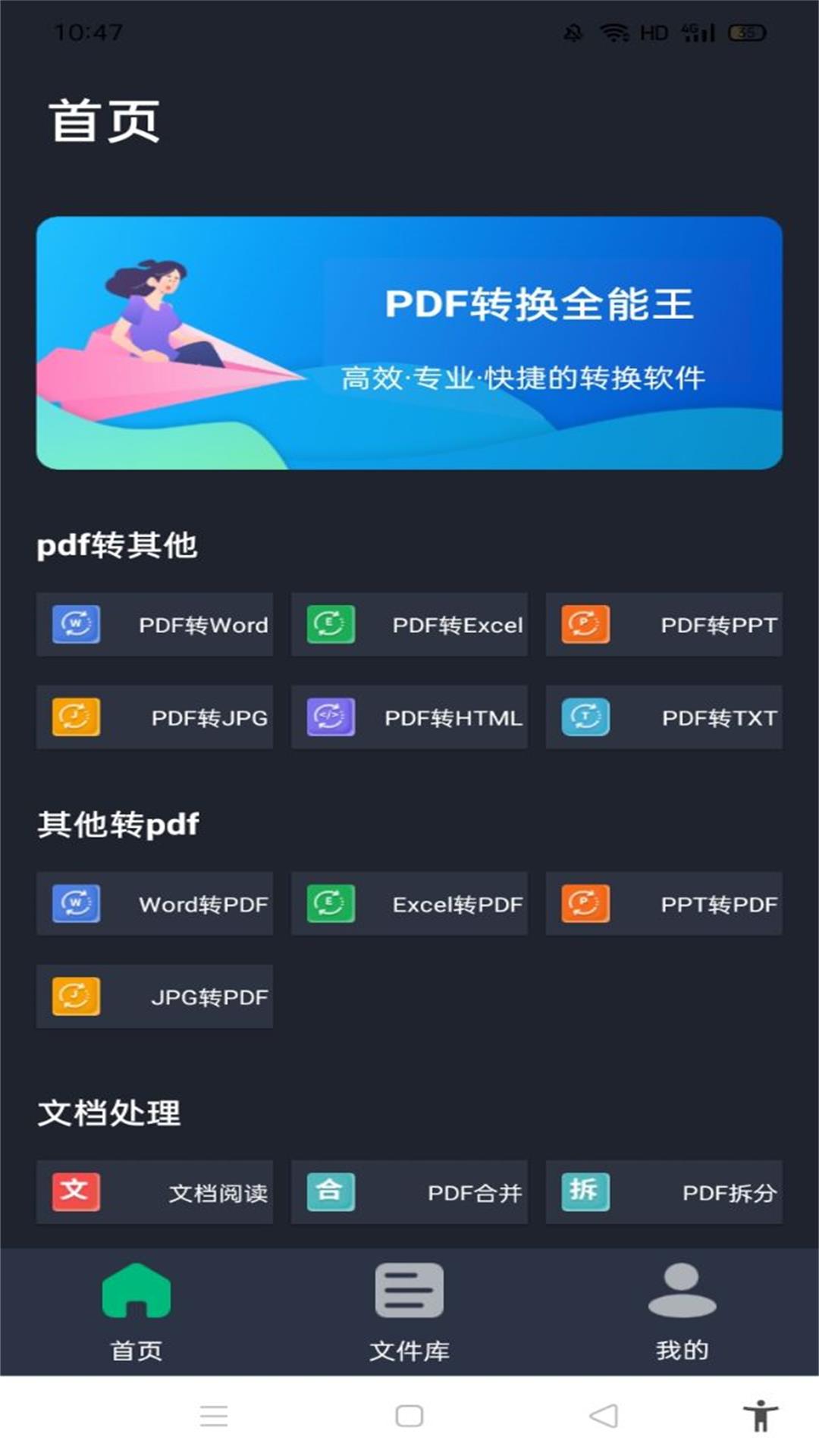Select the 合 PDF merge icon
The width and height of the screenshot is (819, 1456).
coord(329,1192)
